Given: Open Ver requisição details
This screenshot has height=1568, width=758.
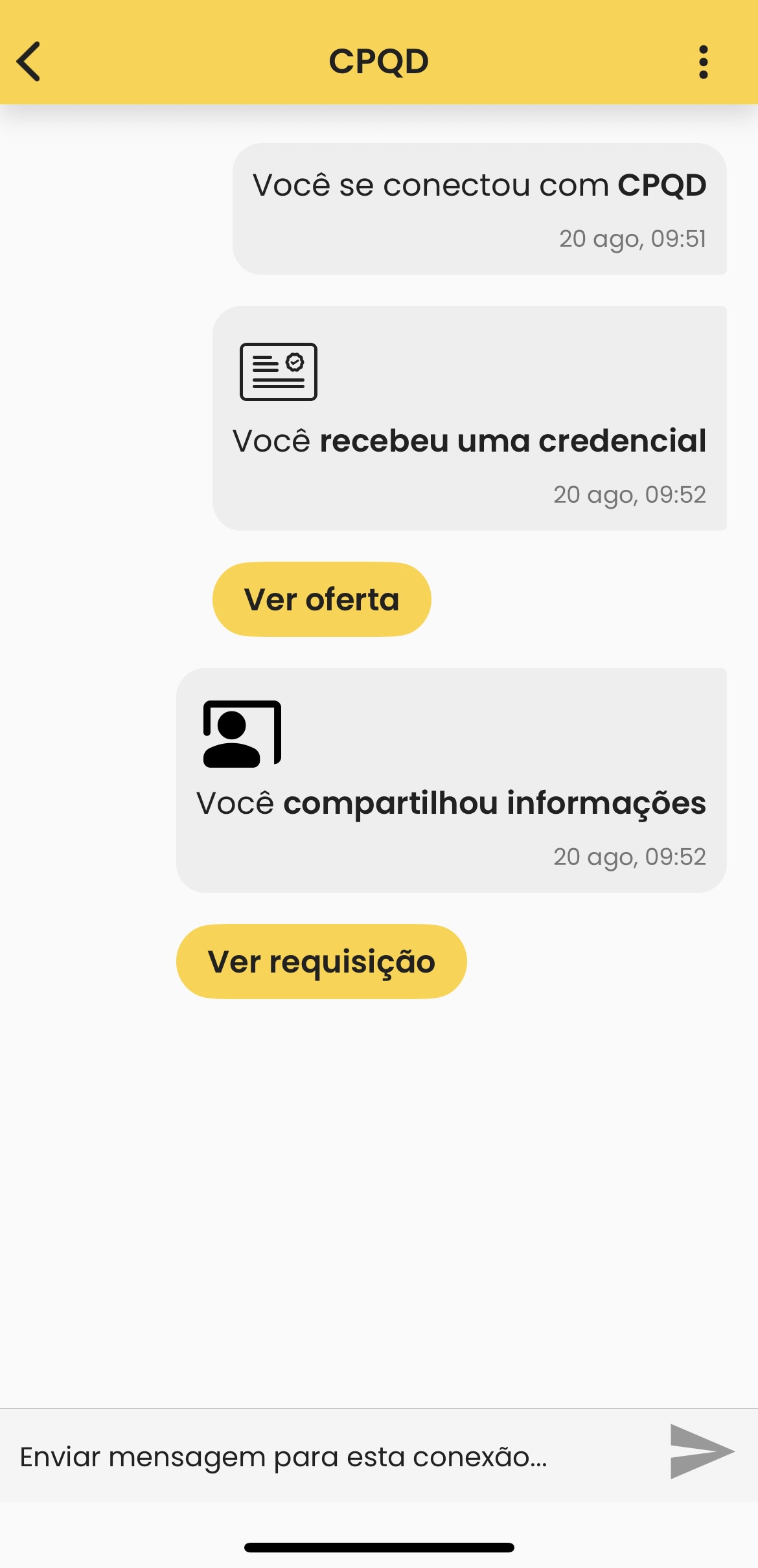Looking at the screenshot, I should (321, 962).
